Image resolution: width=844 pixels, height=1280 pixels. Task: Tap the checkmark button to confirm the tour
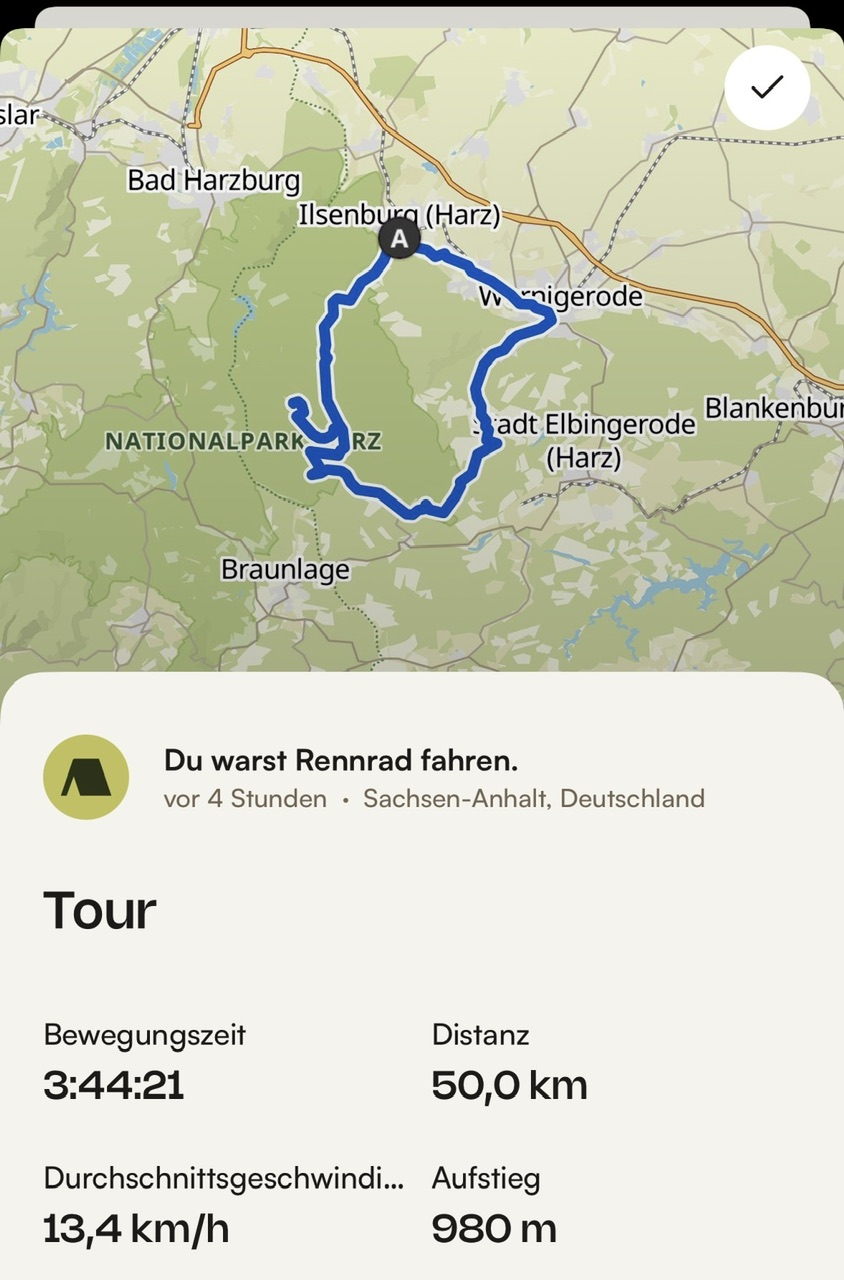pos(767,87)
